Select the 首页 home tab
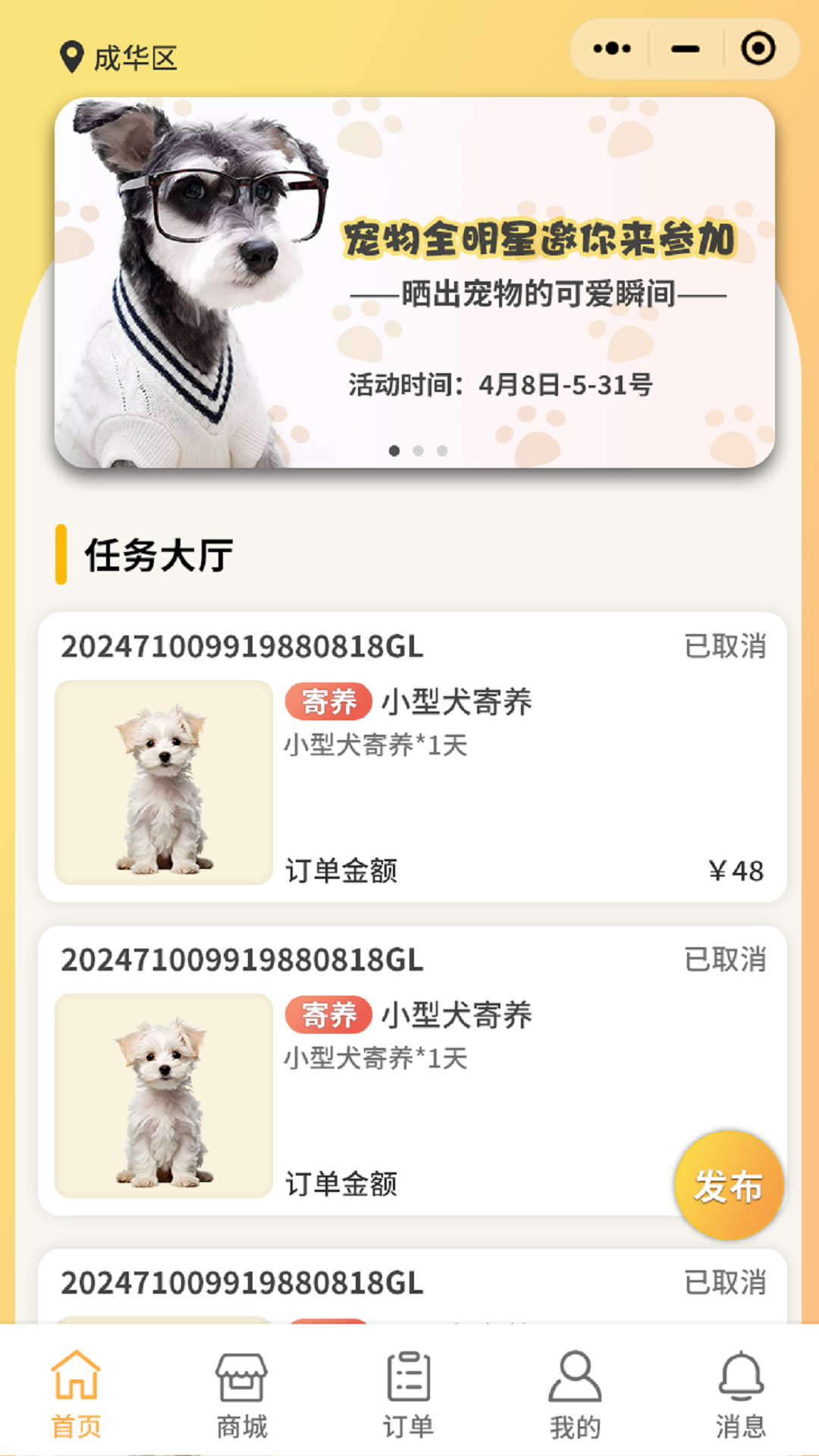 point(76,1394)
